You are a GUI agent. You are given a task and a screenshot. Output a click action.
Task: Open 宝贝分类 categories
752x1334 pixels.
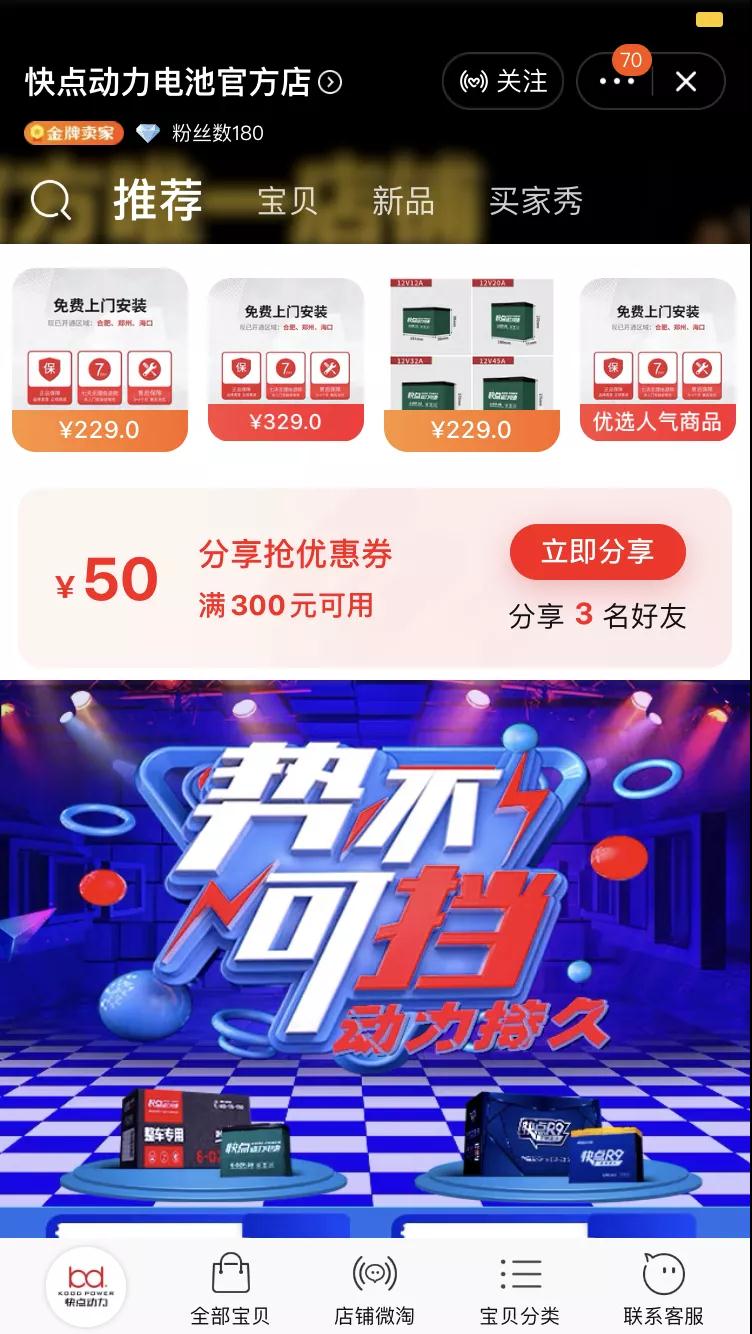519,1288
